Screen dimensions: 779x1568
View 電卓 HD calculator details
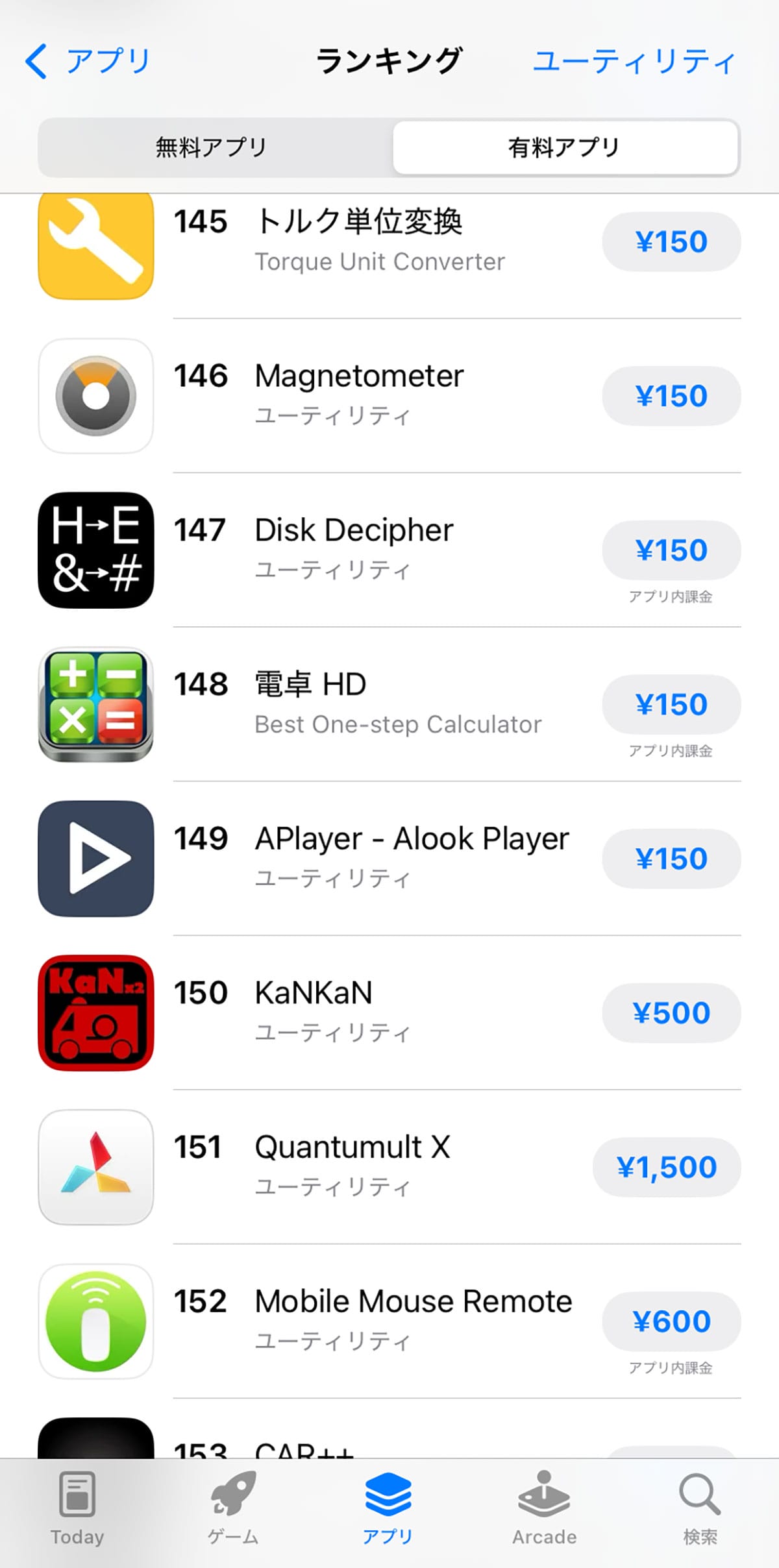pos(310,685)
